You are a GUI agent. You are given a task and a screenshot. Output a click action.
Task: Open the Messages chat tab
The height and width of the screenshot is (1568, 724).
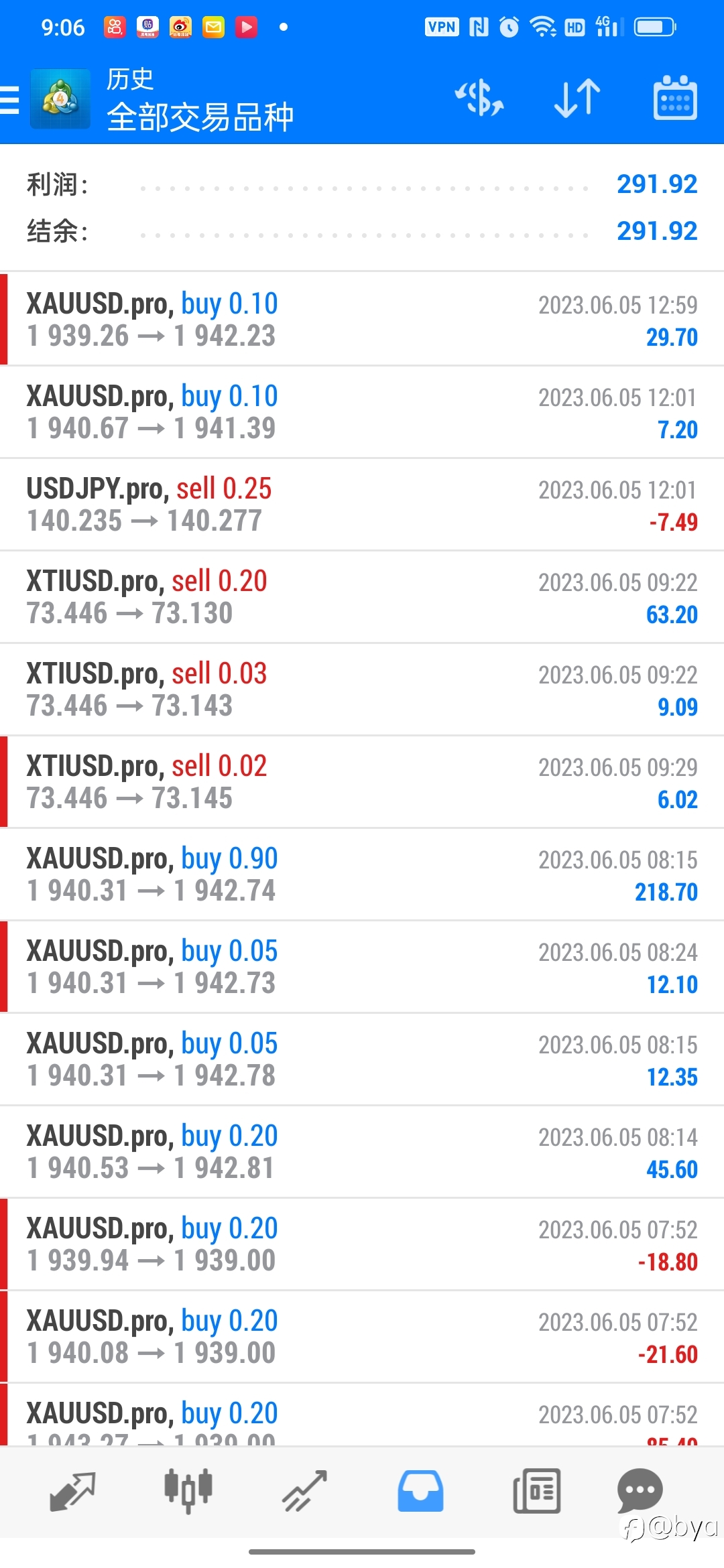[640, 1490]
